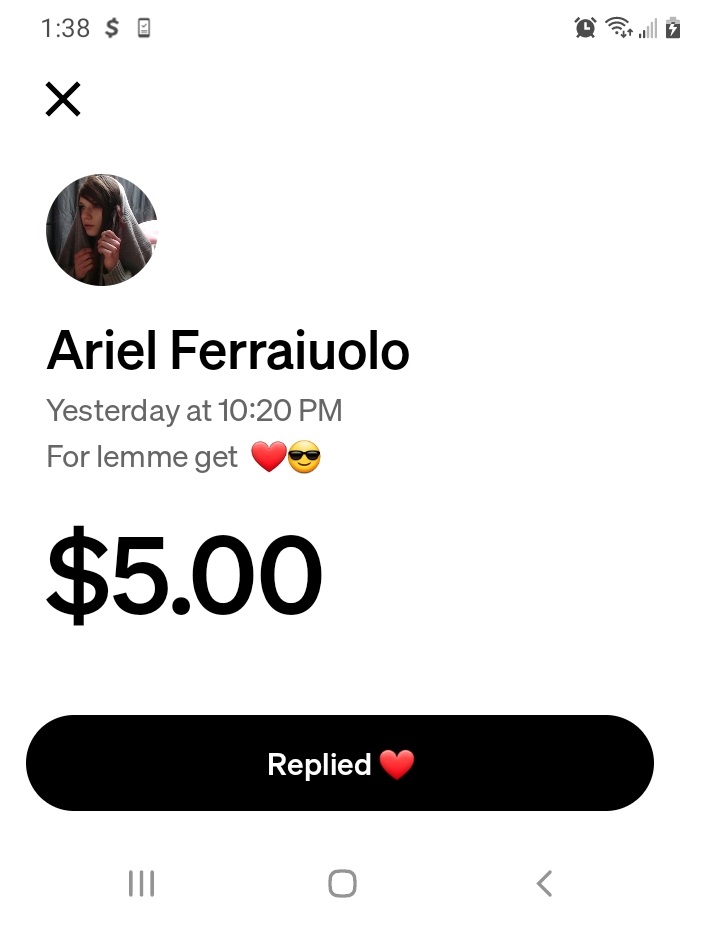Open Ariel Ferraiuolo's profile picture
The height and width of the screenshot is (950, 720).
(102, 230)
